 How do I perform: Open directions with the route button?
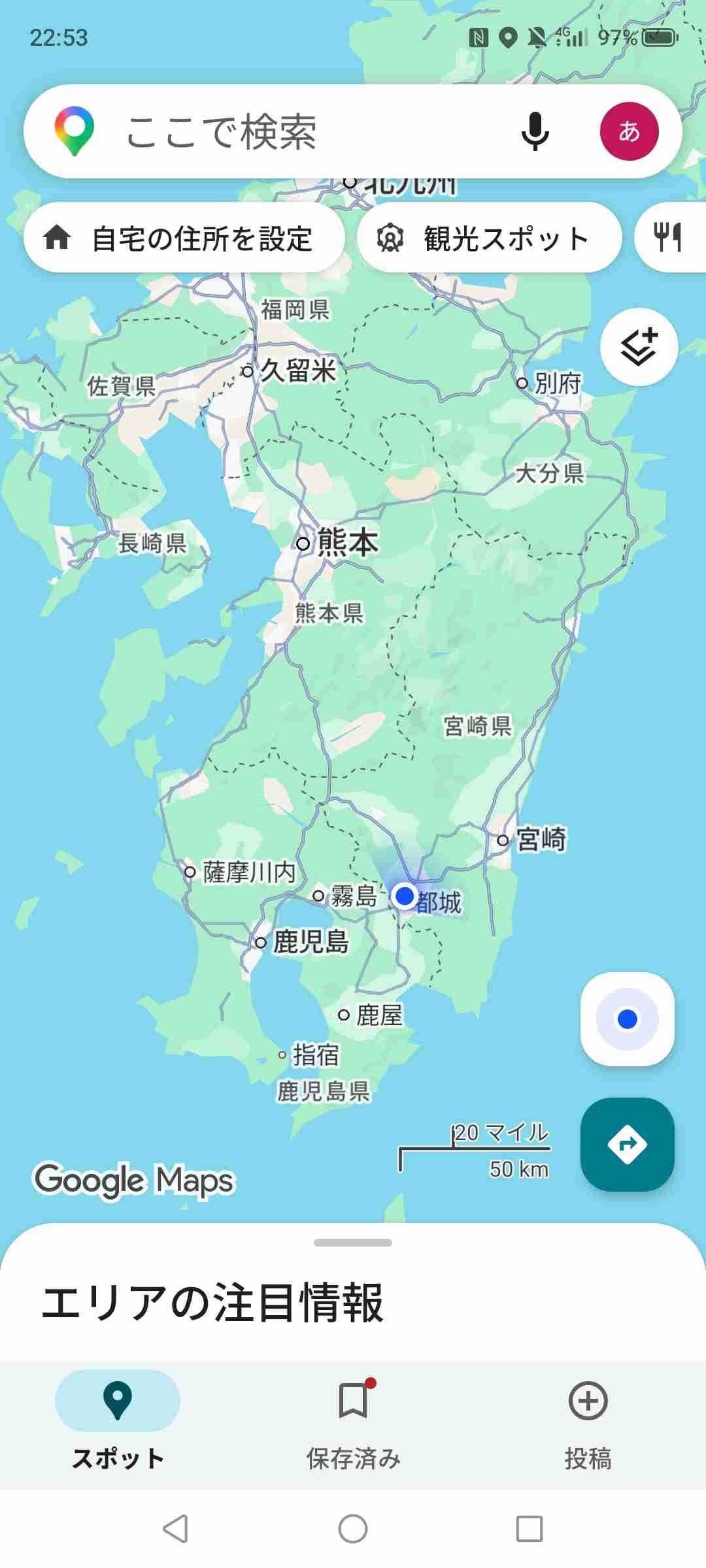click(x=627, y=1144)
